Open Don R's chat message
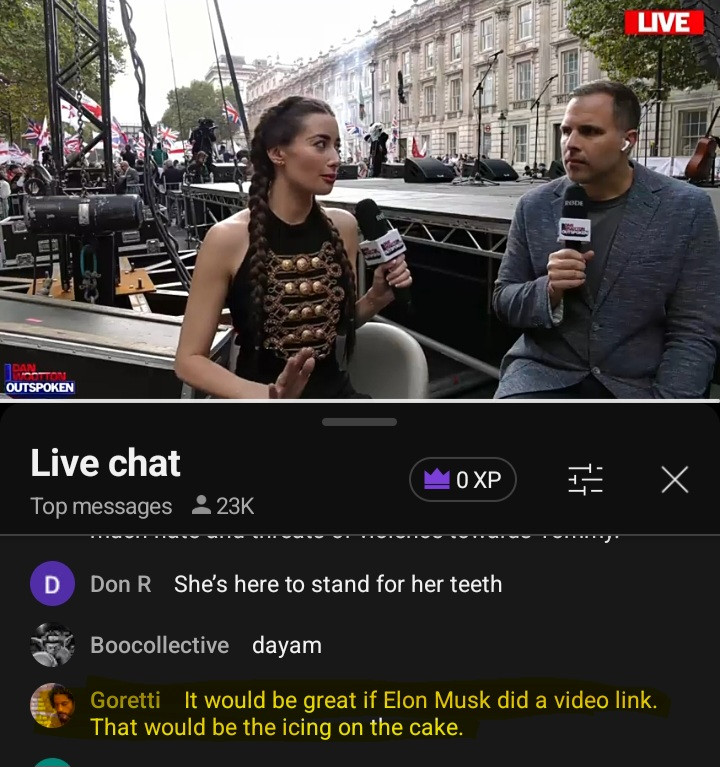Screen dimensions: 720x767 (x=337, y=584)
